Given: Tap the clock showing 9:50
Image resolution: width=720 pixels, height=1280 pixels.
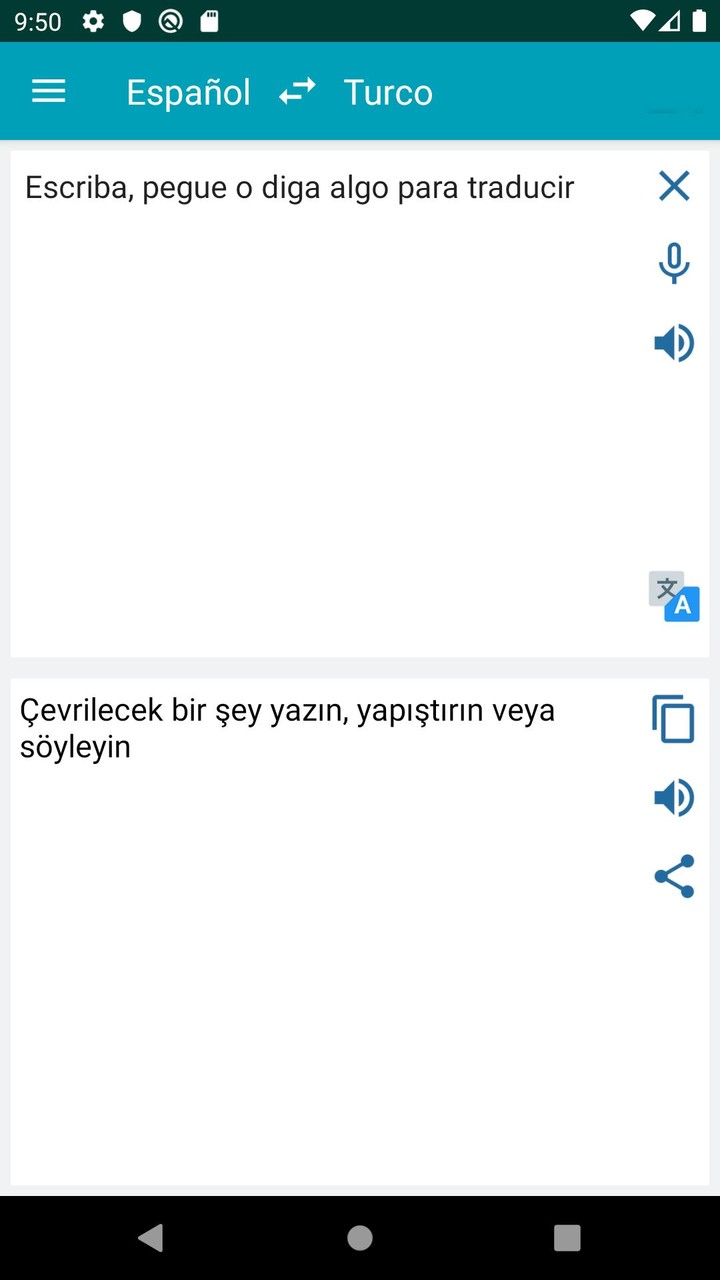Looking at the screenshot, I should [x=37, y=20].
